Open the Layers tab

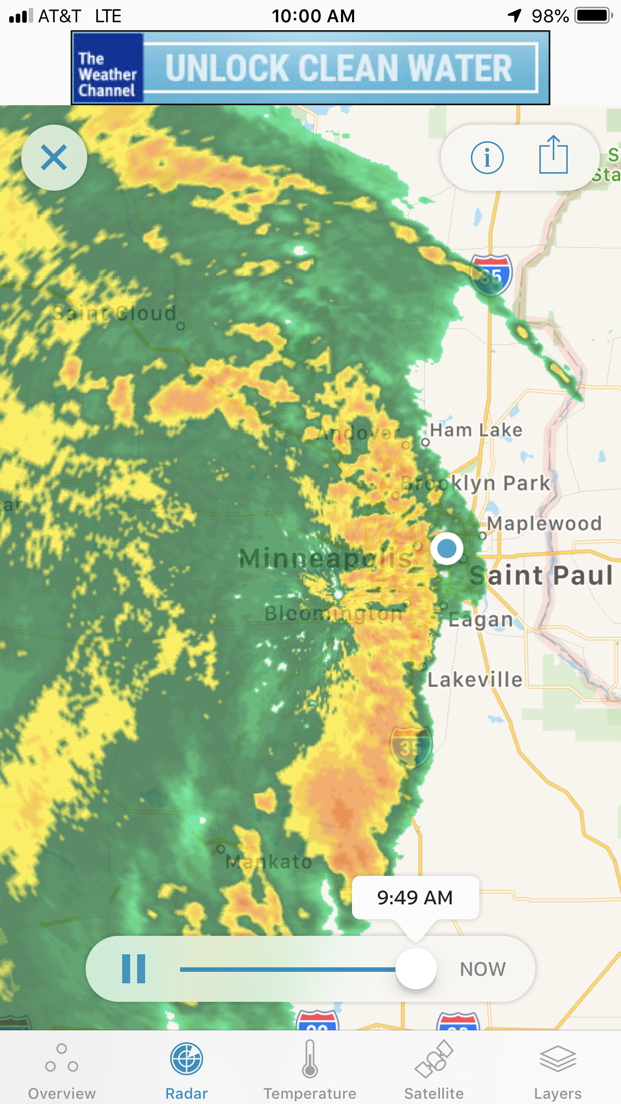(x=558, y=1069)
